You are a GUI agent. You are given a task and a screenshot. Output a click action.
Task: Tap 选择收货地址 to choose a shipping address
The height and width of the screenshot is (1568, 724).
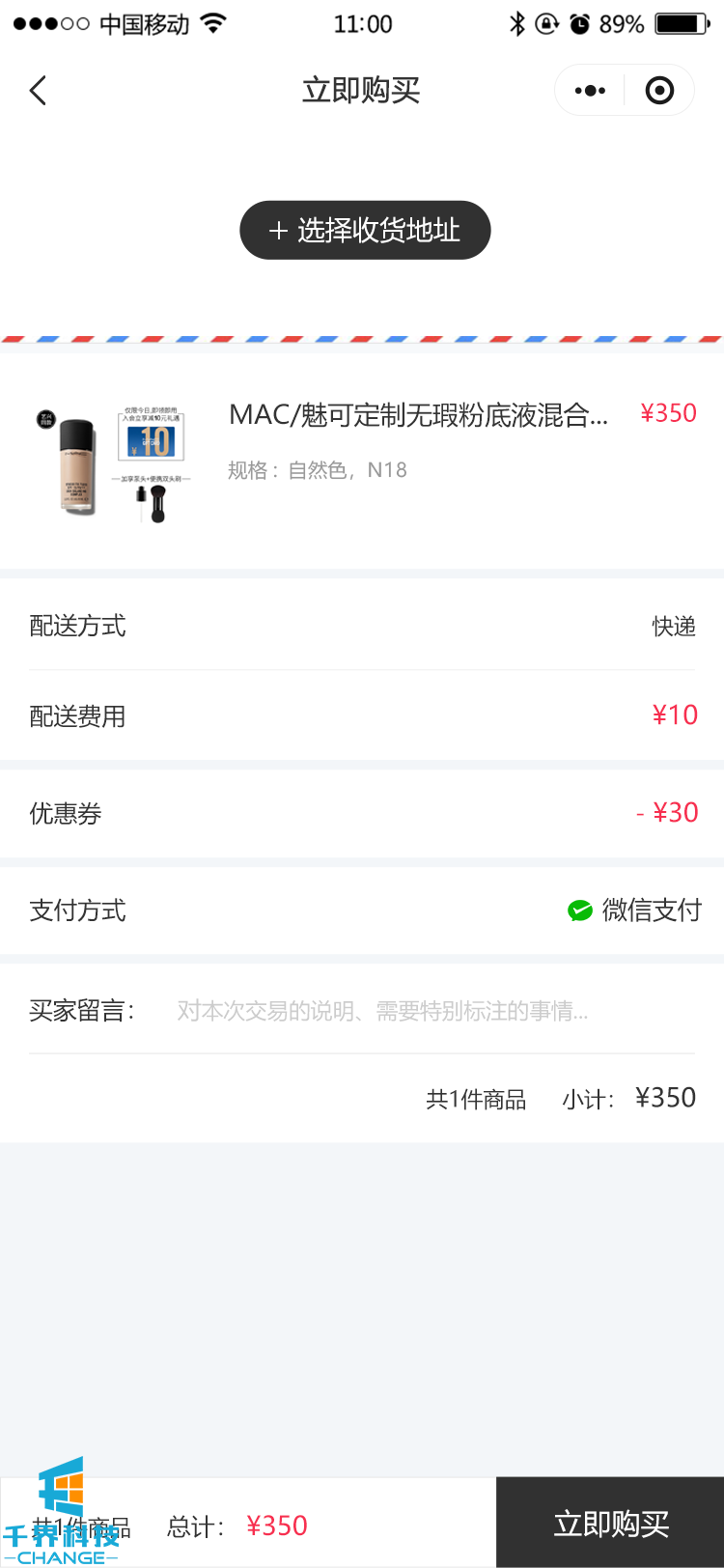[x=365, y=230]
